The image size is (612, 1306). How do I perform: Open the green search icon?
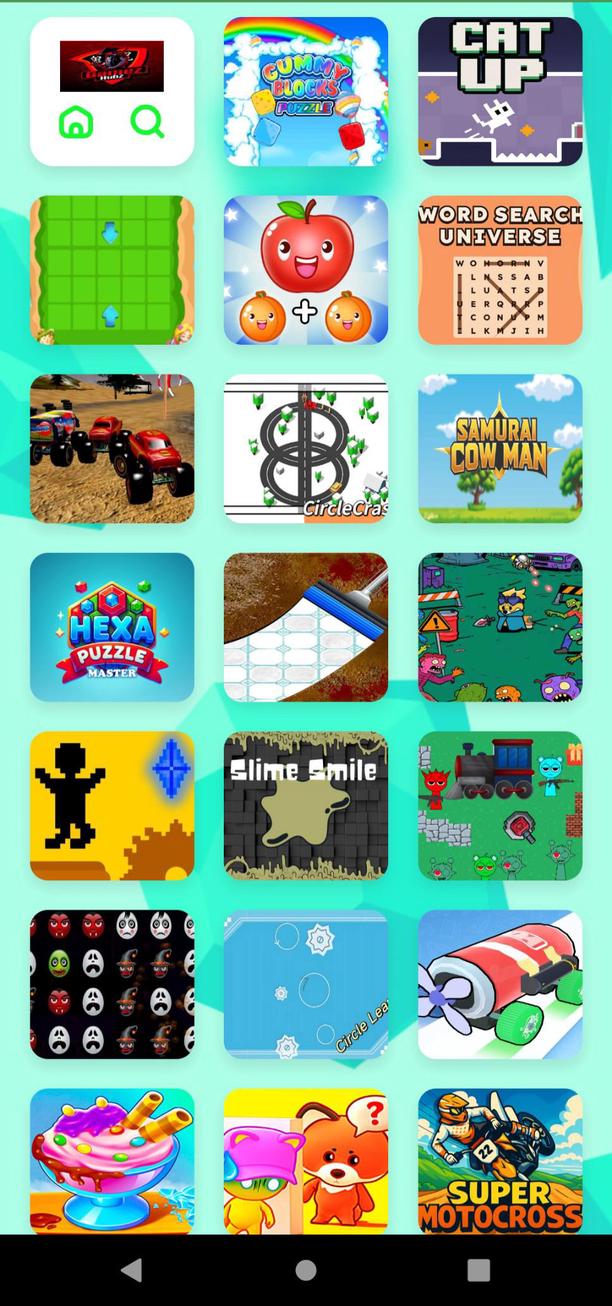pos(147,122)
